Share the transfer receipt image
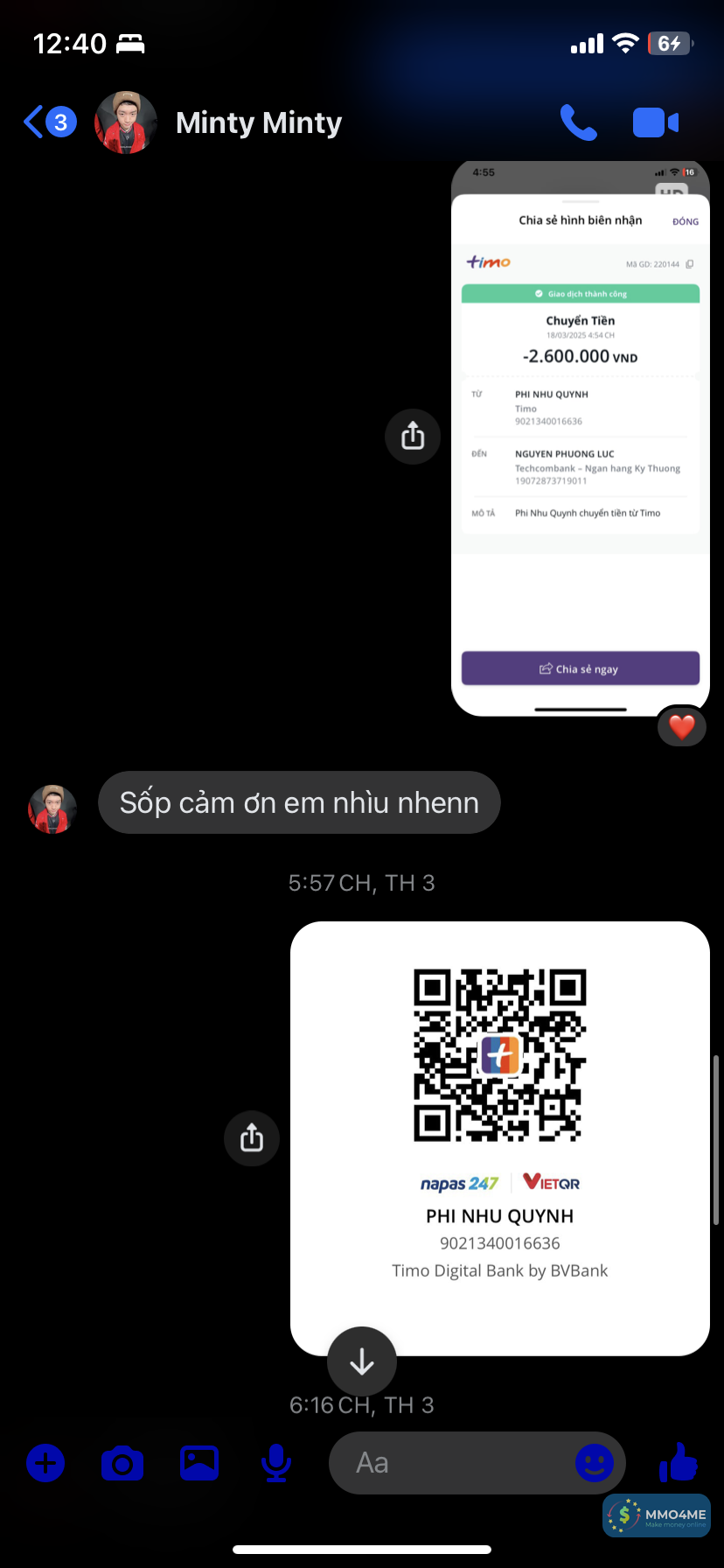The width and height of the screenshot is (724, 1568). coord(413,436)
